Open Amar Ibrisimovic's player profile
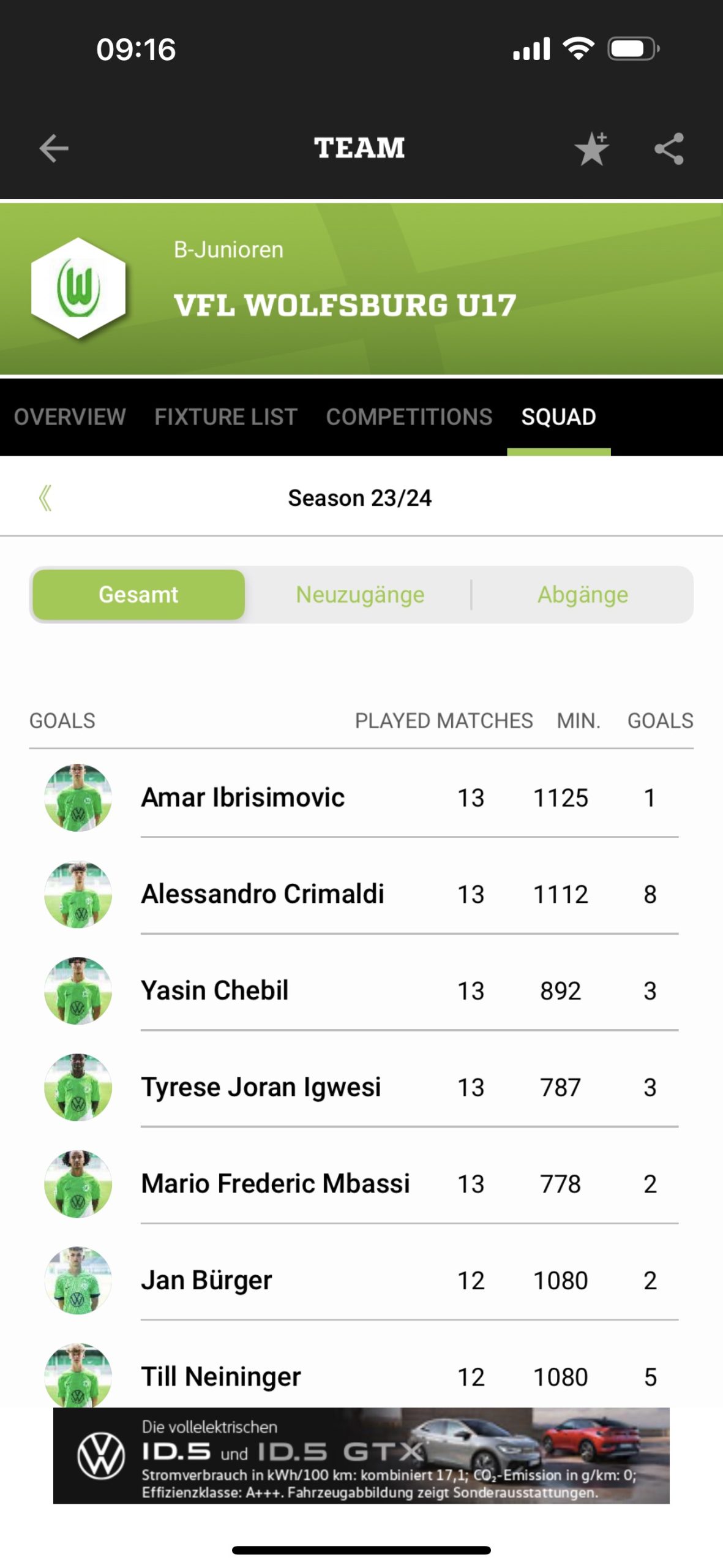723x1568 pixels. coord(361,797)
